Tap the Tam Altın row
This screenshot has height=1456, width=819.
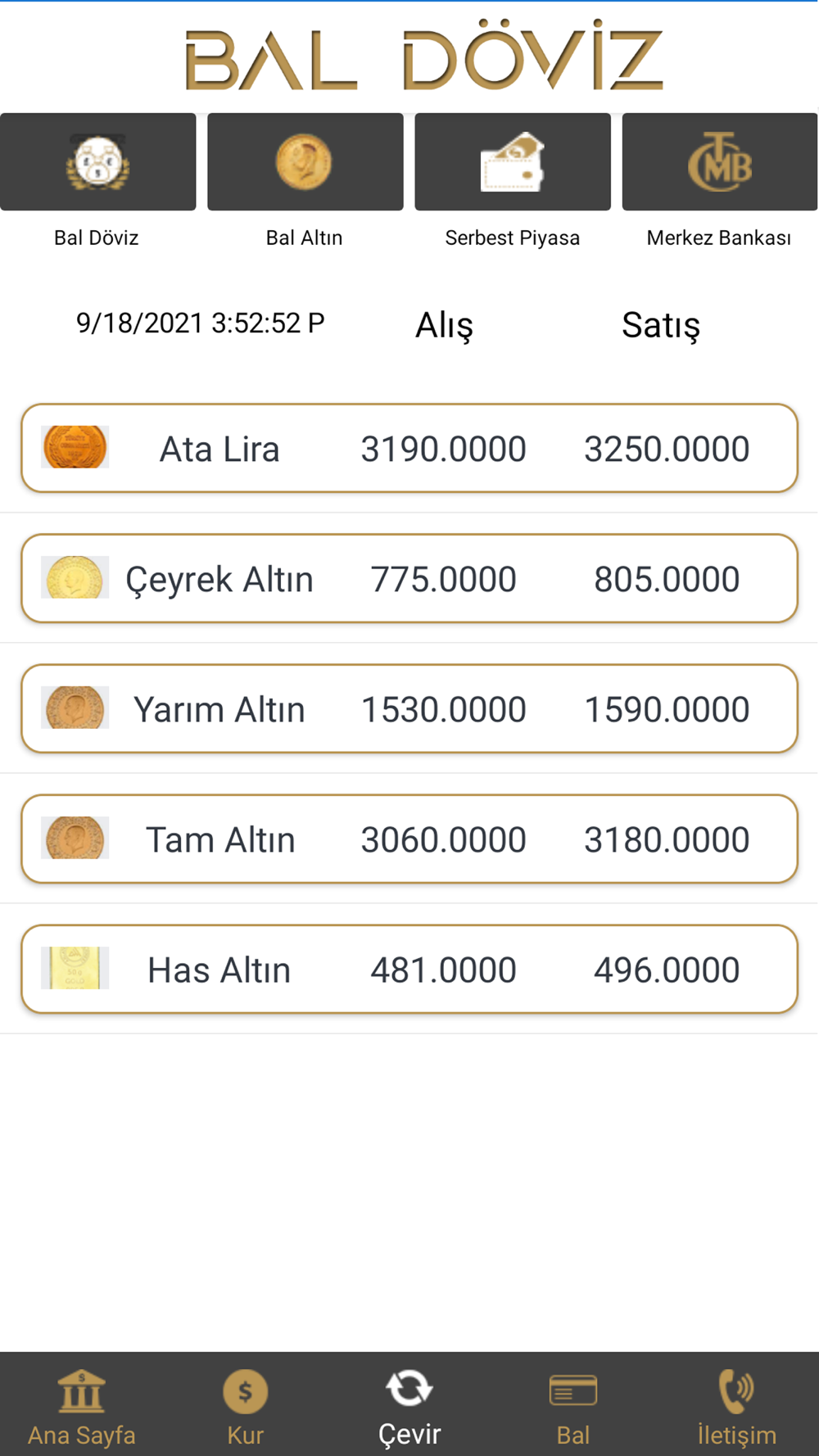[409, 839]
